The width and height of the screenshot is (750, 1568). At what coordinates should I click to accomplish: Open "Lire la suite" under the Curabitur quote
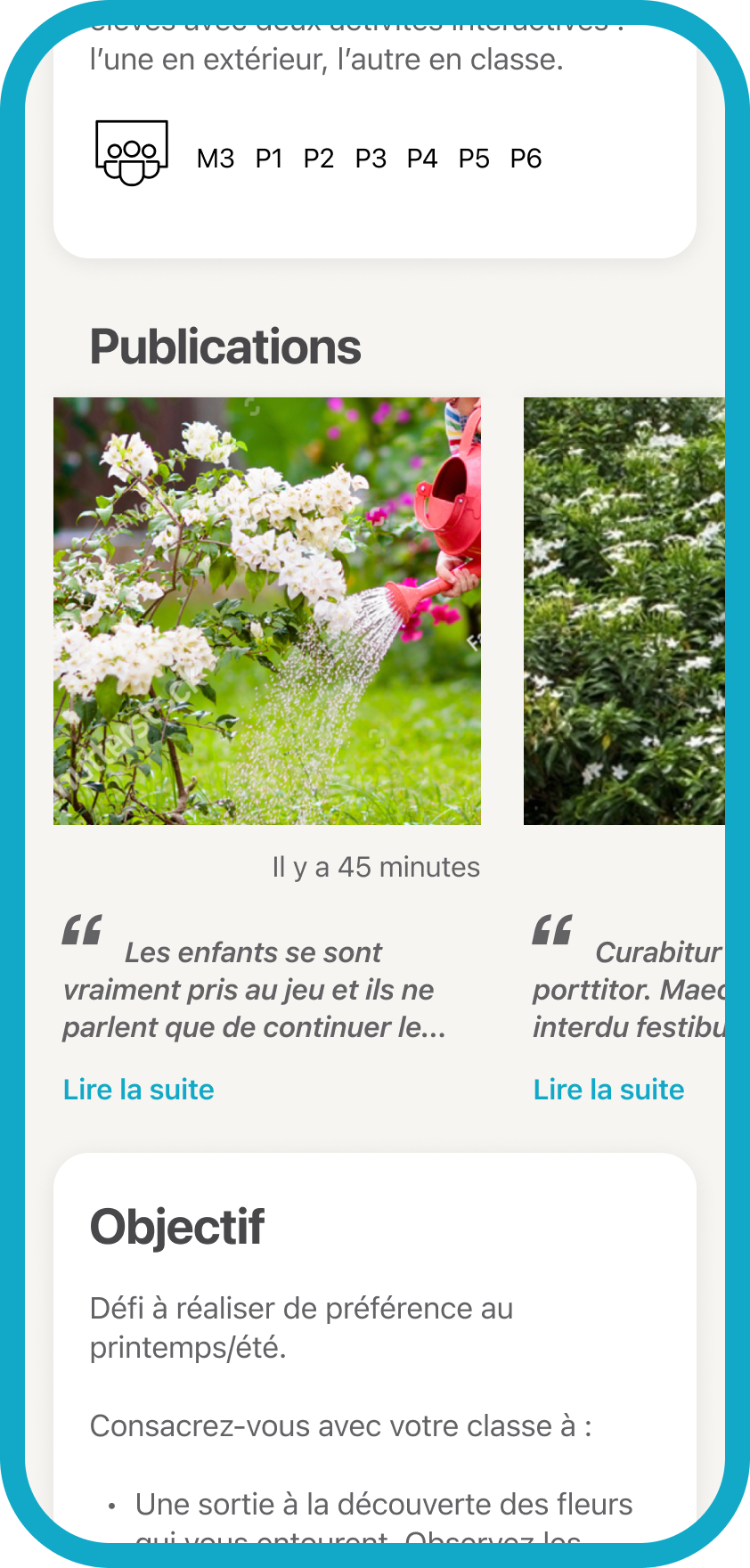pyautogui.click(x=609, y=1090)
